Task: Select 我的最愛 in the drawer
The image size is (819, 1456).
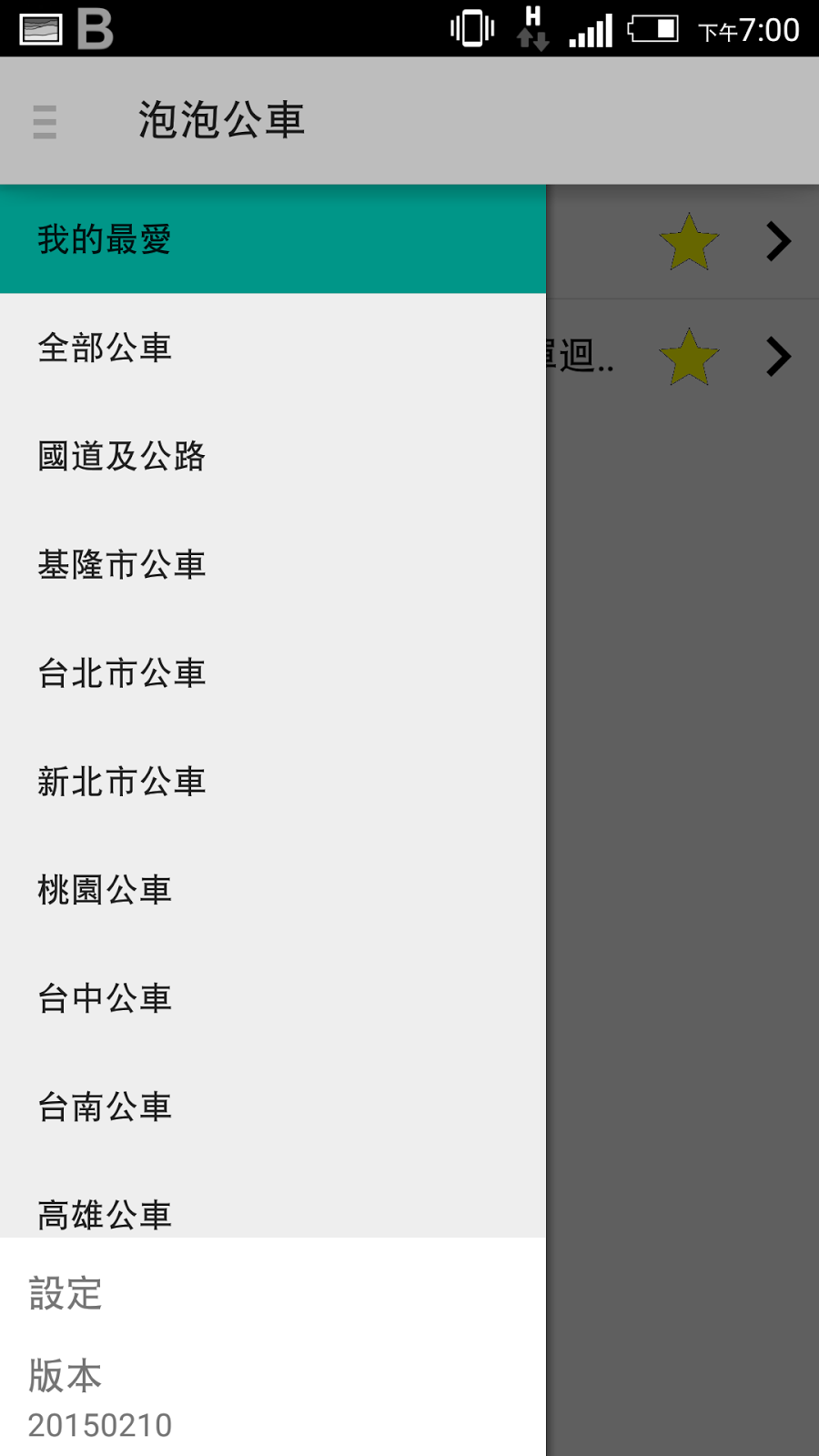Action: (x=273, y=239)
